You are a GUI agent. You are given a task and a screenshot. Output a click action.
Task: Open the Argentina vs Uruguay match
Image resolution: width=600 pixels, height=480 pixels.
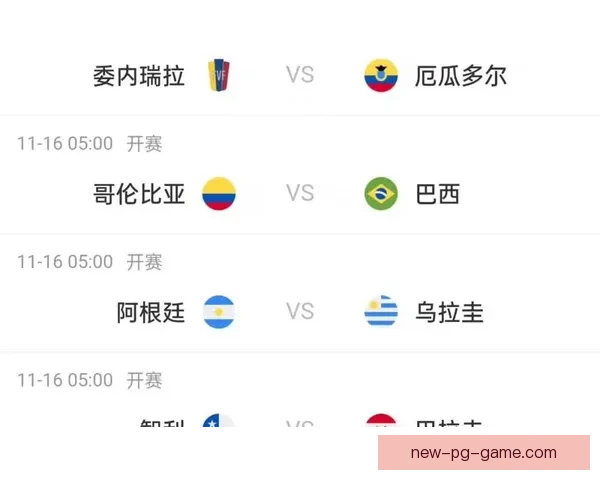(300, 312)
